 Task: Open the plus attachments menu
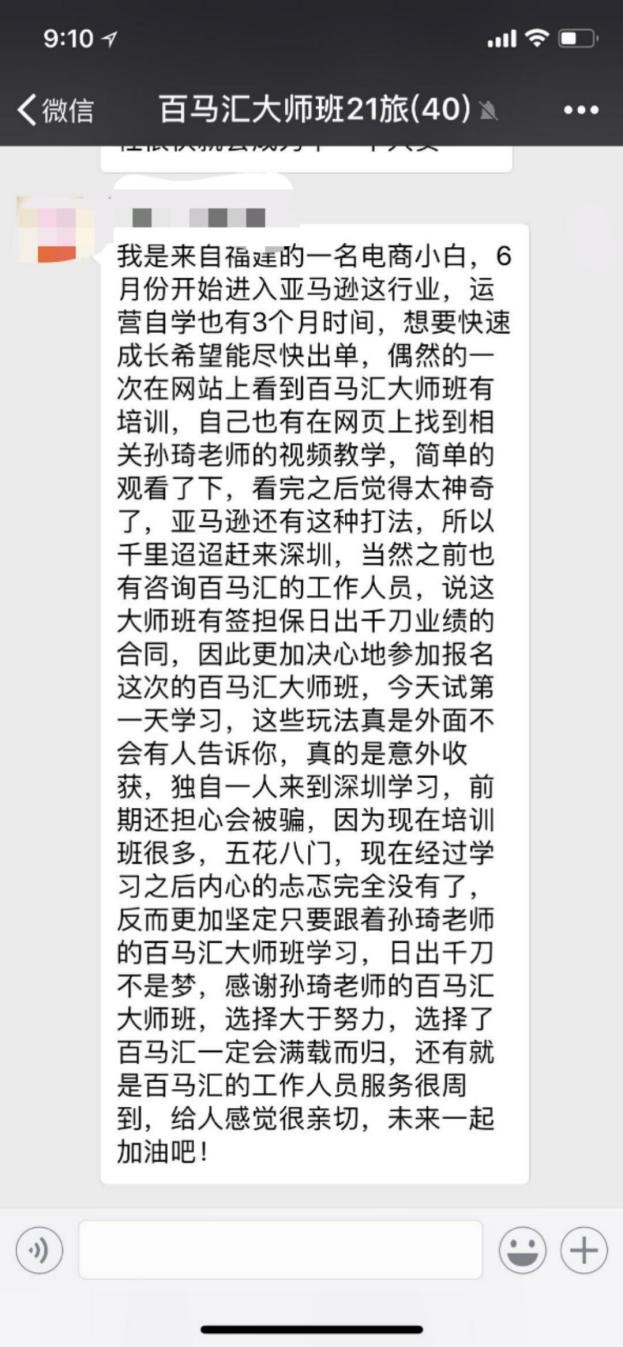coord(584,1250)
